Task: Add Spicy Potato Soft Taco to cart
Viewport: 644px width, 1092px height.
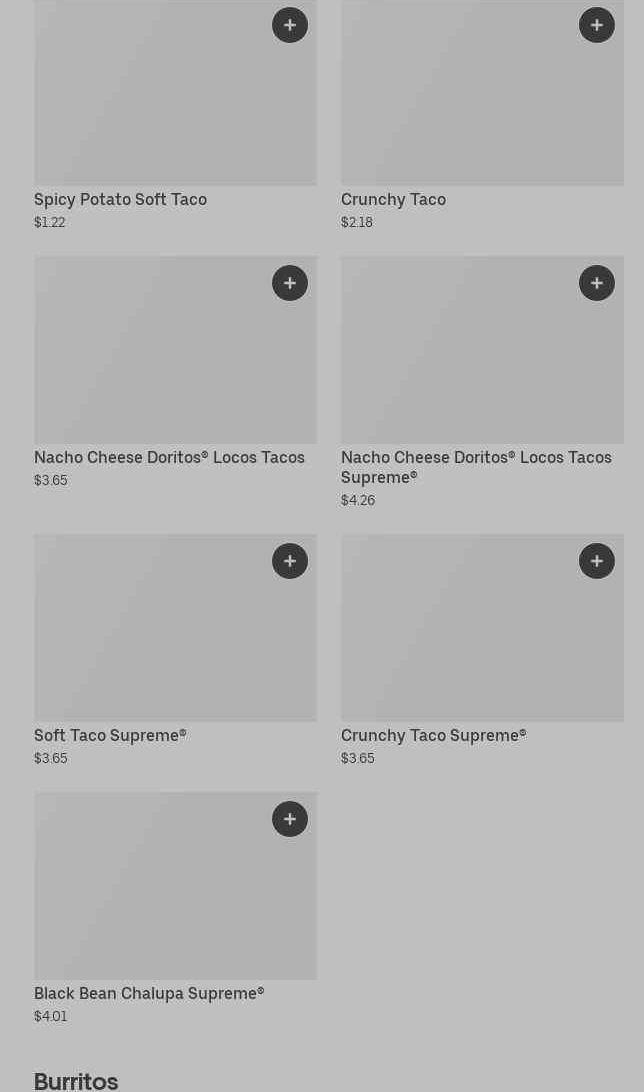Action: 290,25
